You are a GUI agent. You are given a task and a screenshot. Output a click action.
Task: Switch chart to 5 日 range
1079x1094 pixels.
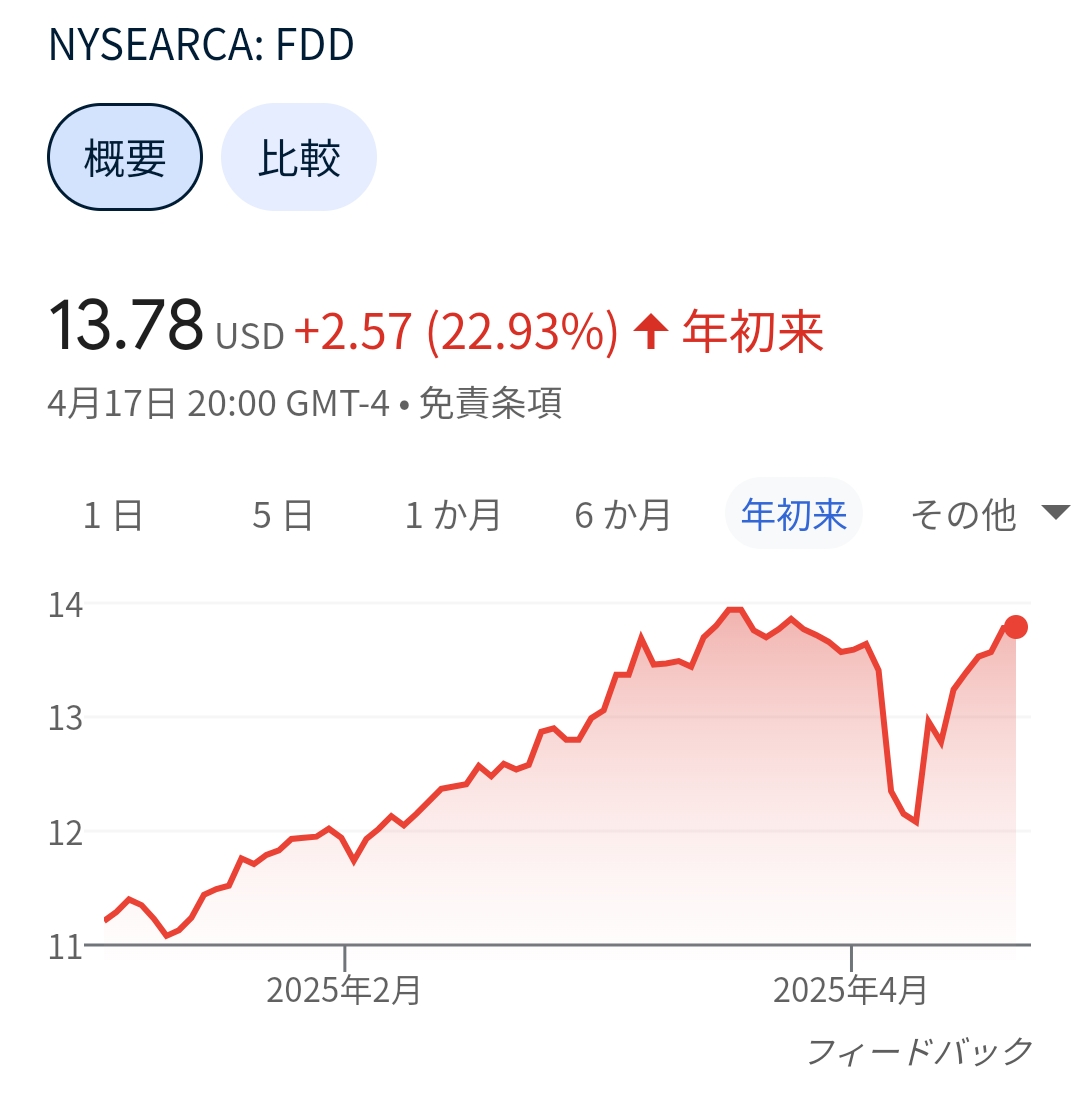[x=283, y=515]
